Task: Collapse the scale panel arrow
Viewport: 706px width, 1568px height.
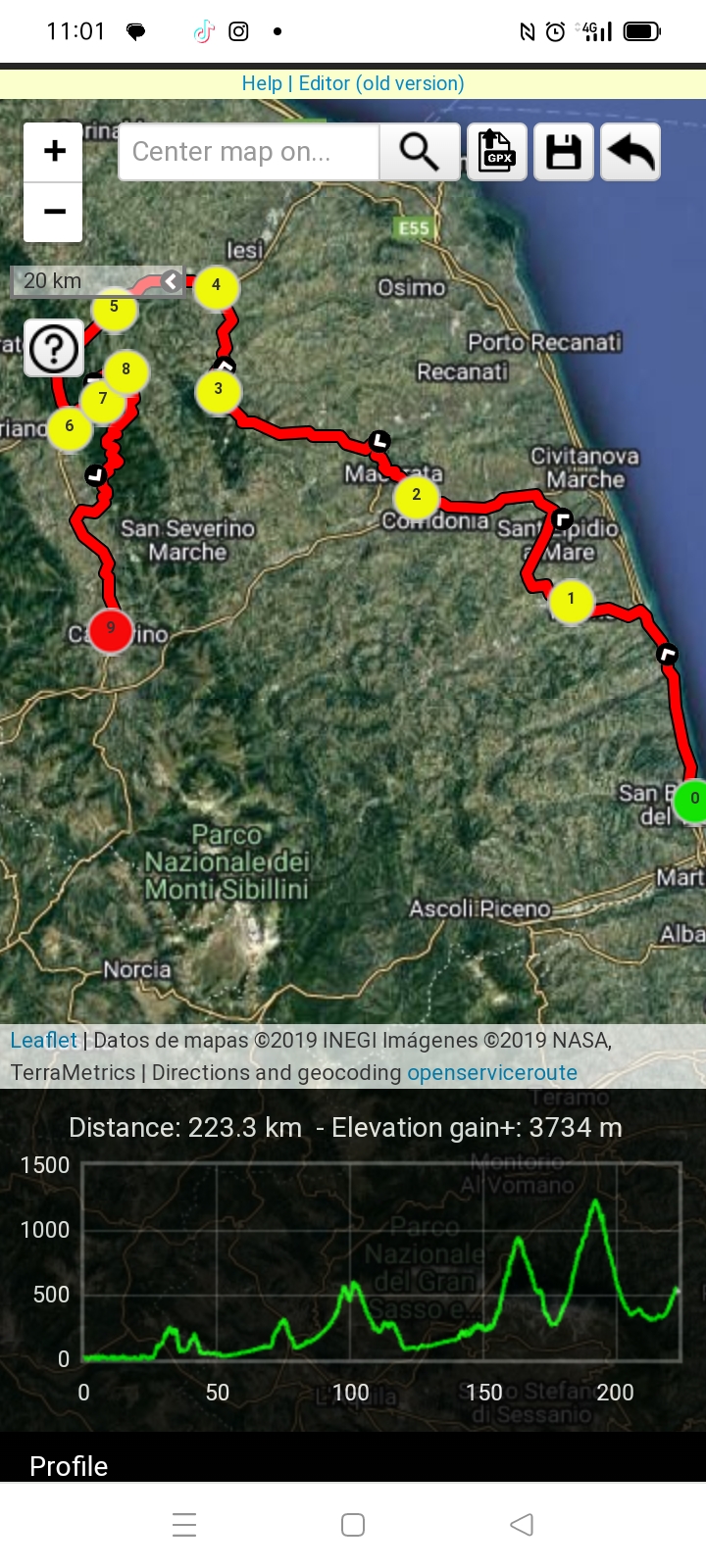Action: [x=171, y=281]
